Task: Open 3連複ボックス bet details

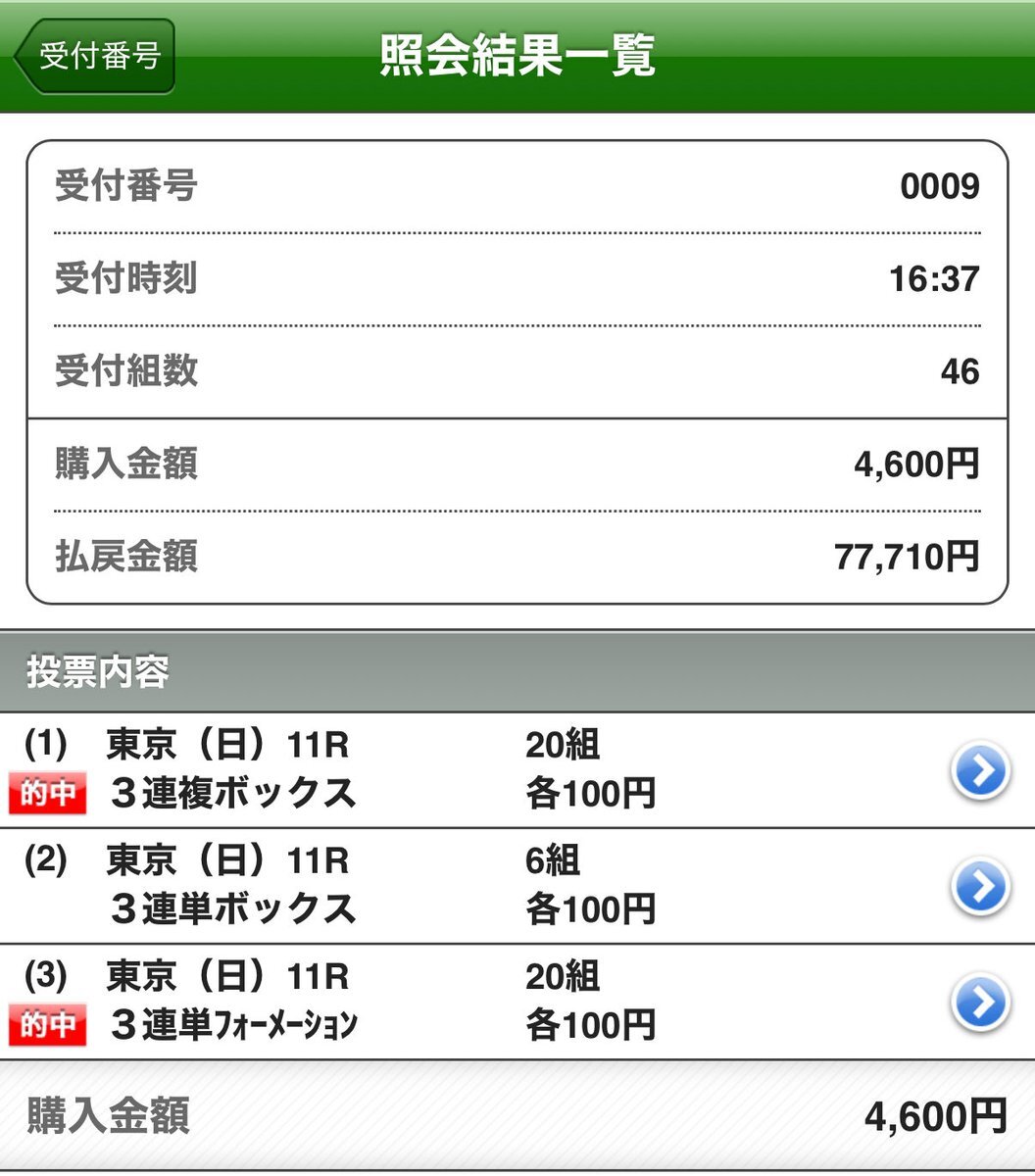Action: click(979, 771)
